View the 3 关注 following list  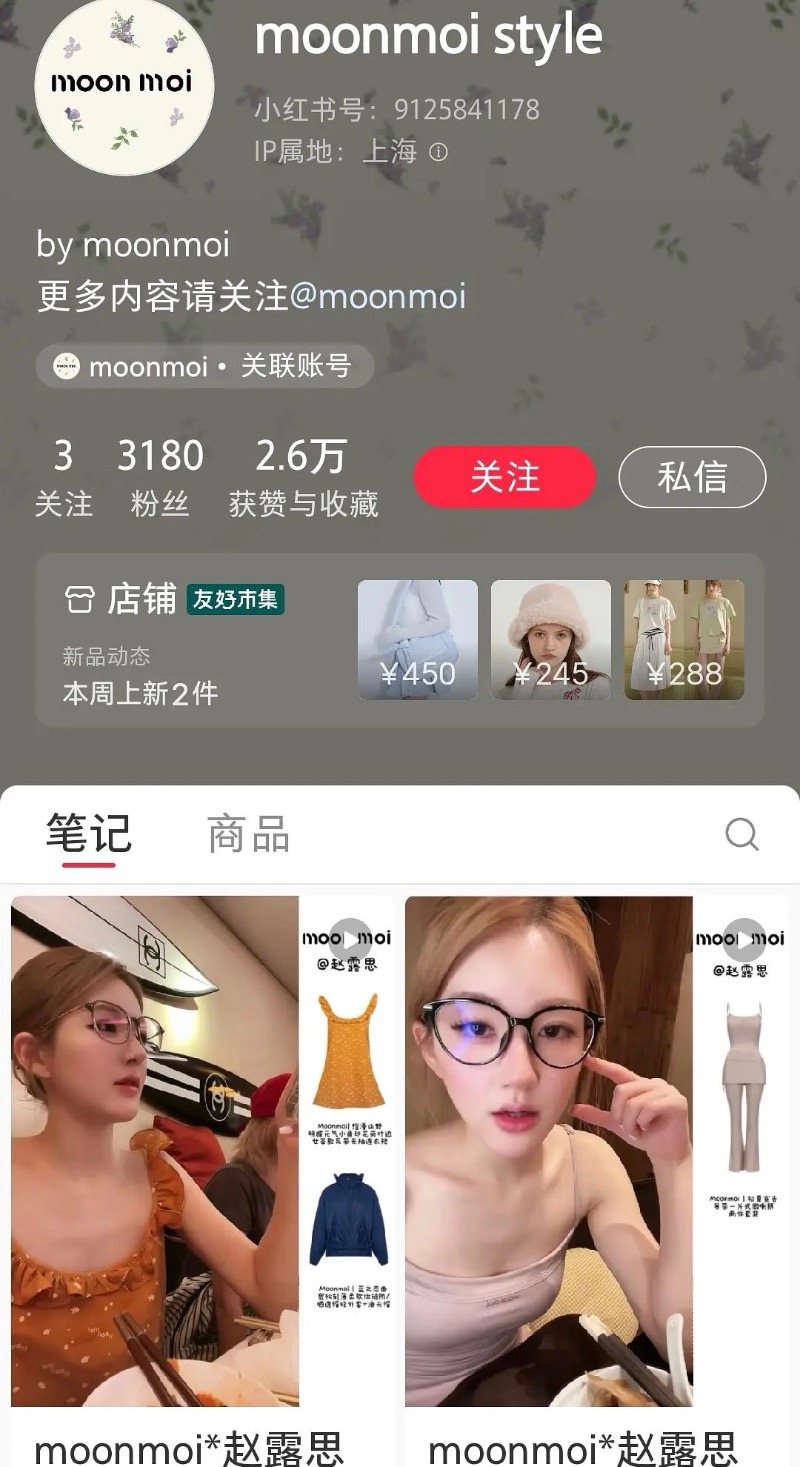click(63, 478)
